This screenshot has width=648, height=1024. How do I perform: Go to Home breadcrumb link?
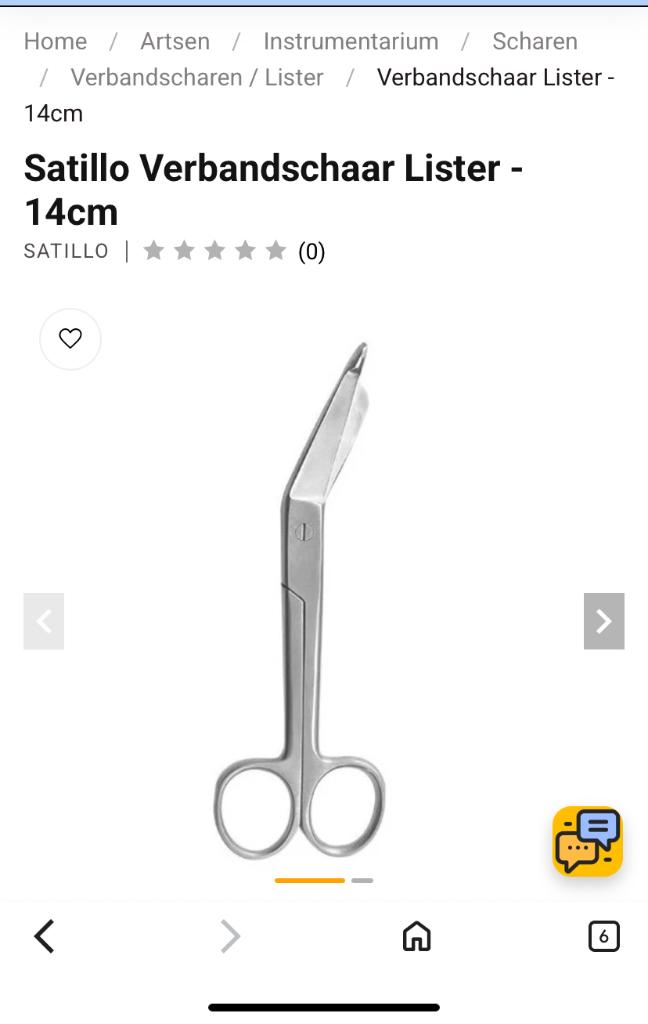point(55,41)
